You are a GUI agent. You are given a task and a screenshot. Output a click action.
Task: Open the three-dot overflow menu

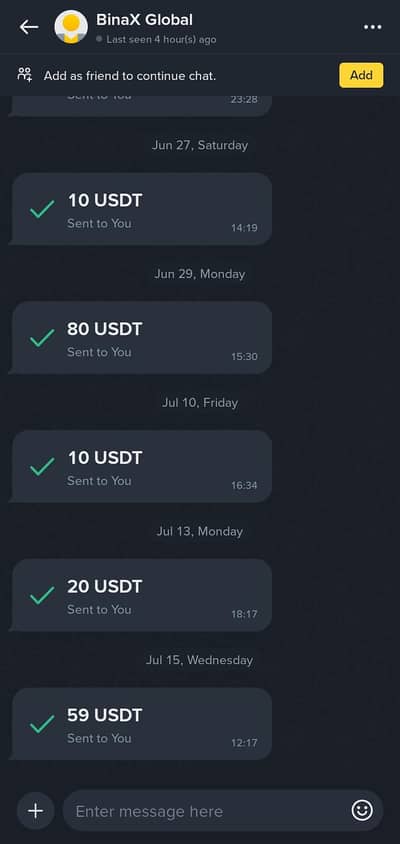click(372, 27)
